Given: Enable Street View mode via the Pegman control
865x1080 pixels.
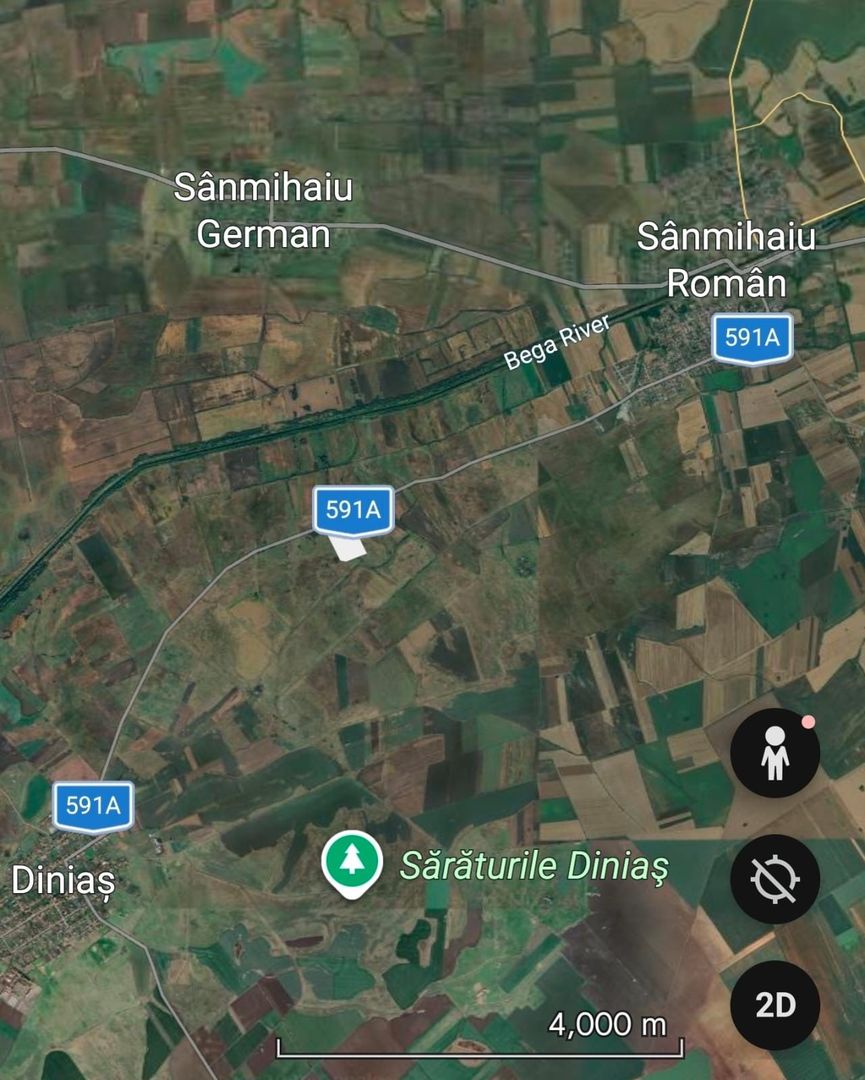Looking at the screenshot, I should click(x=777, y=753).
